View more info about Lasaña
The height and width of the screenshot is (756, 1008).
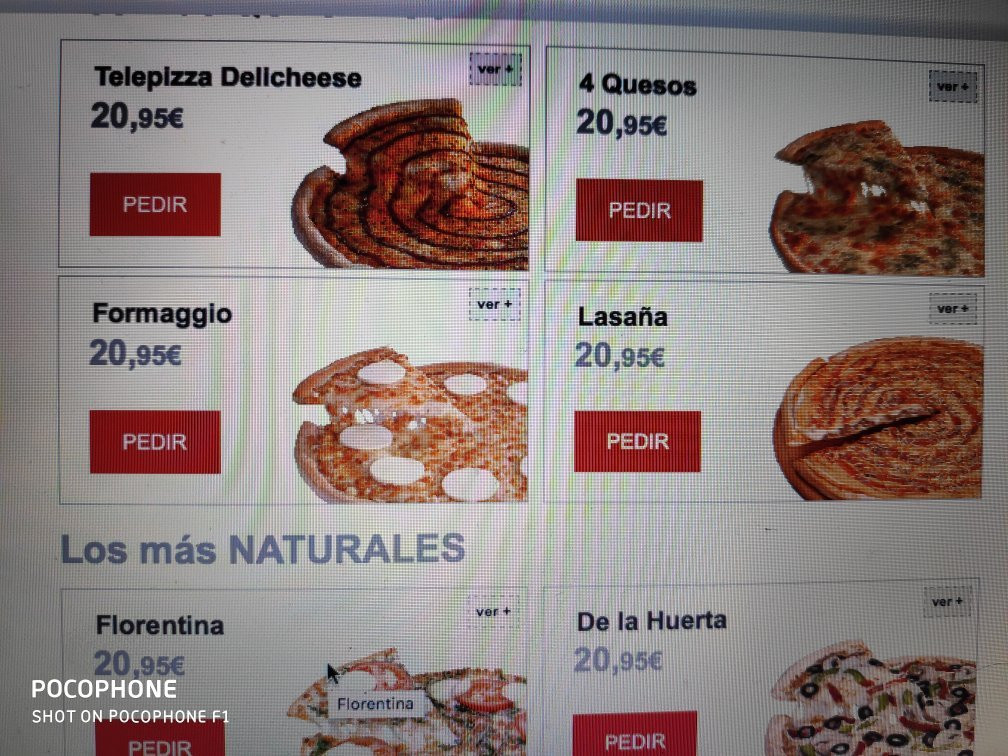click(952, 308)
